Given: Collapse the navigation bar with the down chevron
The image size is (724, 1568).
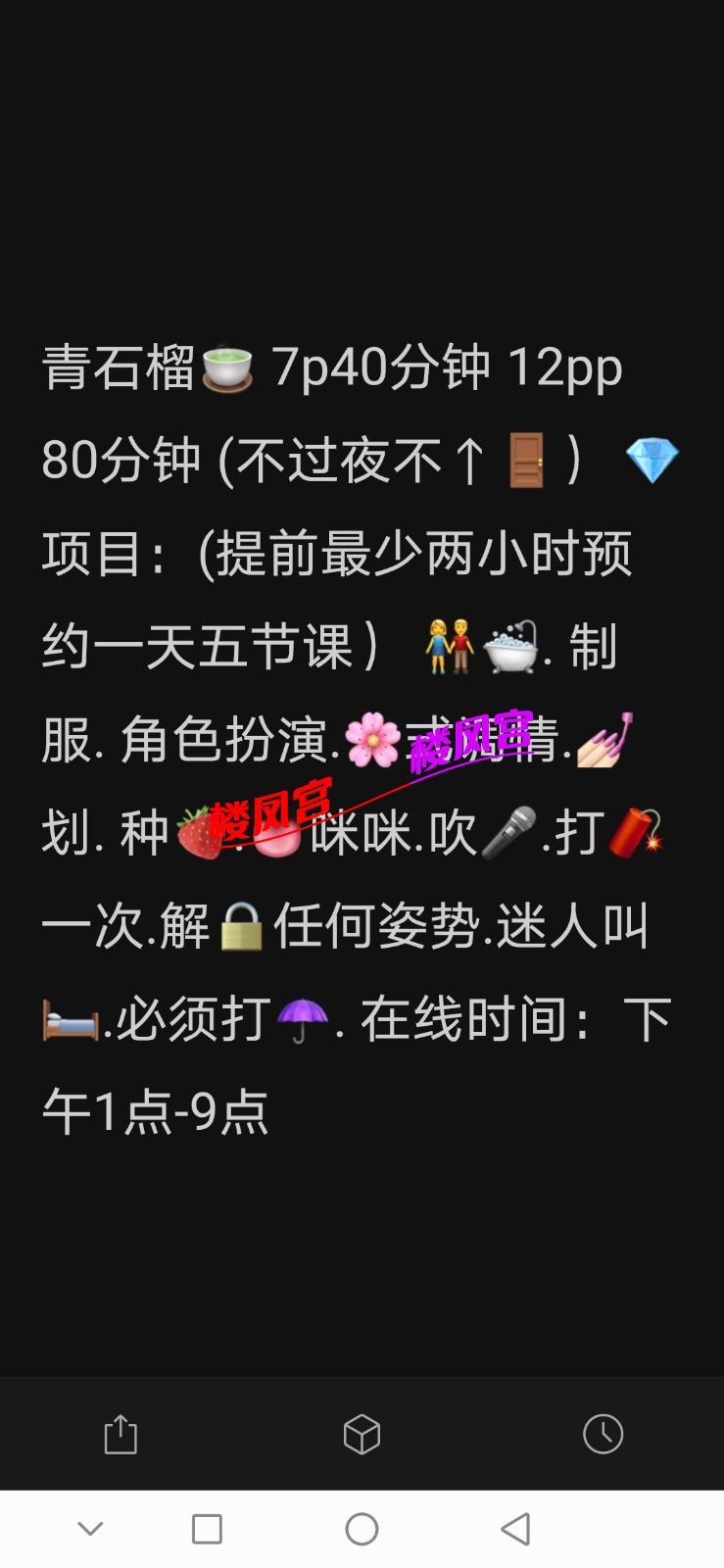Looking at the screenshot, I should coord(90,1527).
